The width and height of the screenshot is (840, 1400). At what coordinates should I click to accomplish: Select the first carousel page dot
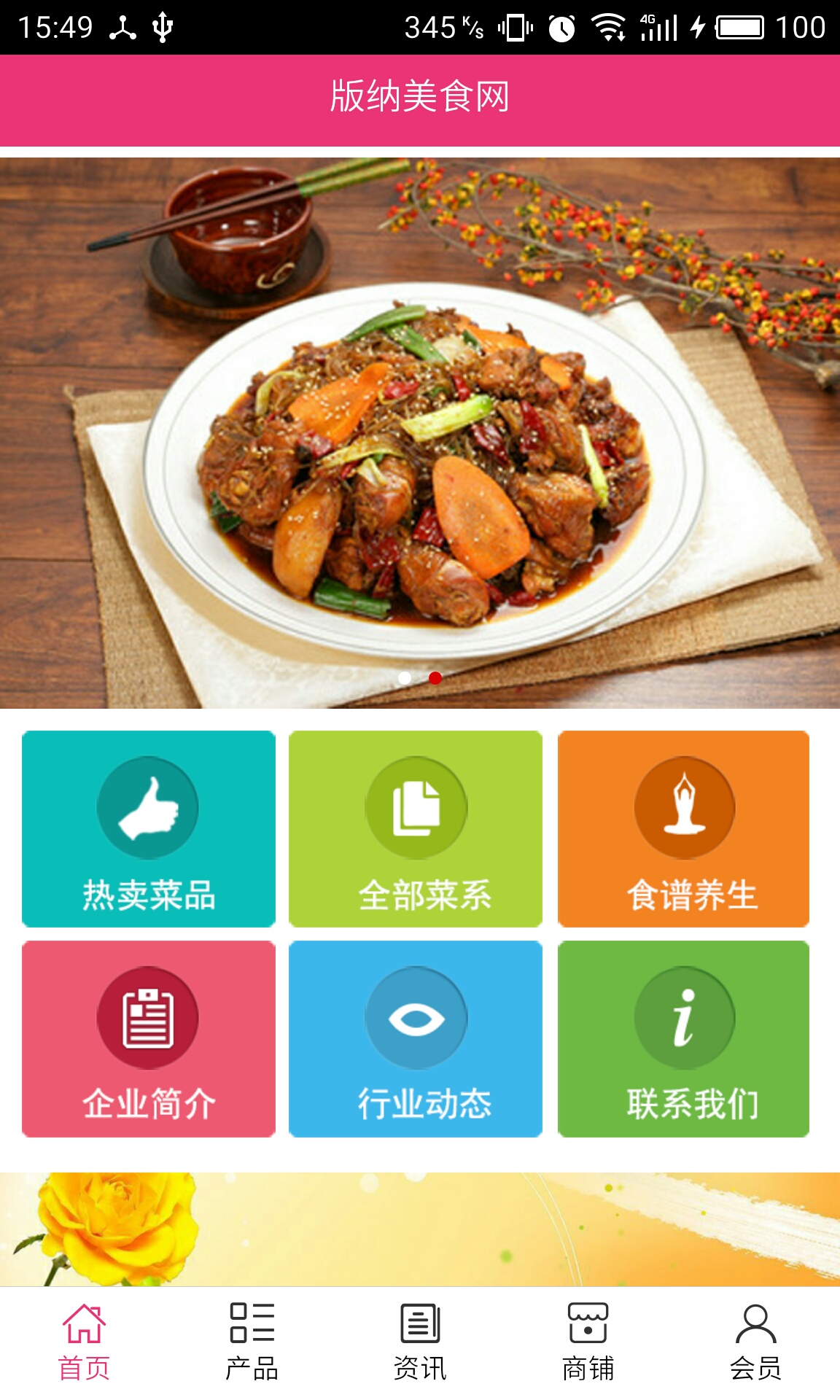coord(405,678)
